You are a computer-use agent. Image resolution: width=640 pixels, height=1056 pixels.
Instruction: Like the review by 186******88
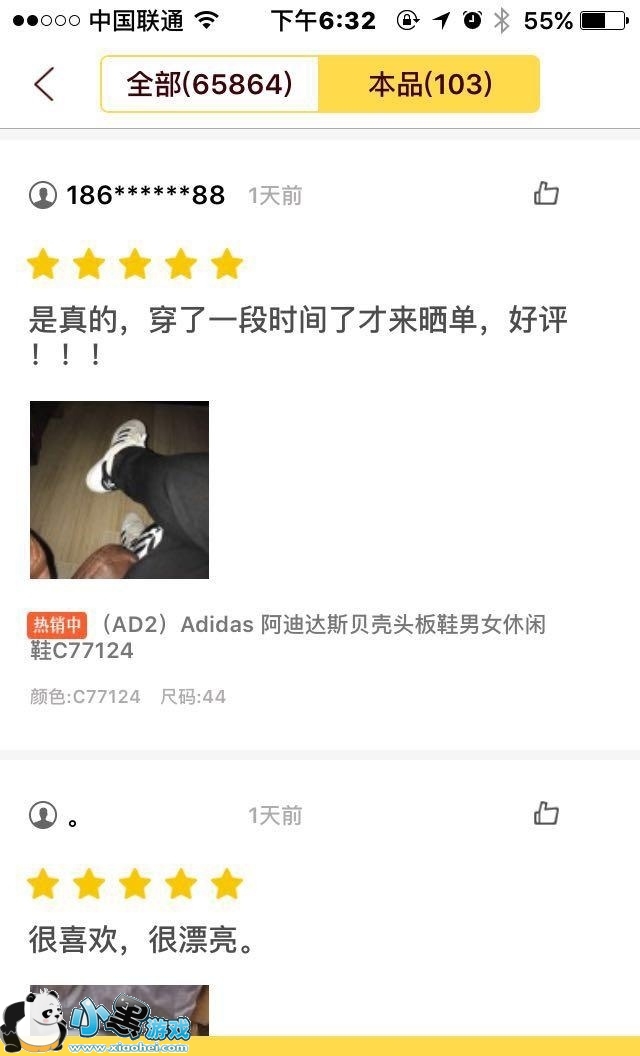coord(546,193)
